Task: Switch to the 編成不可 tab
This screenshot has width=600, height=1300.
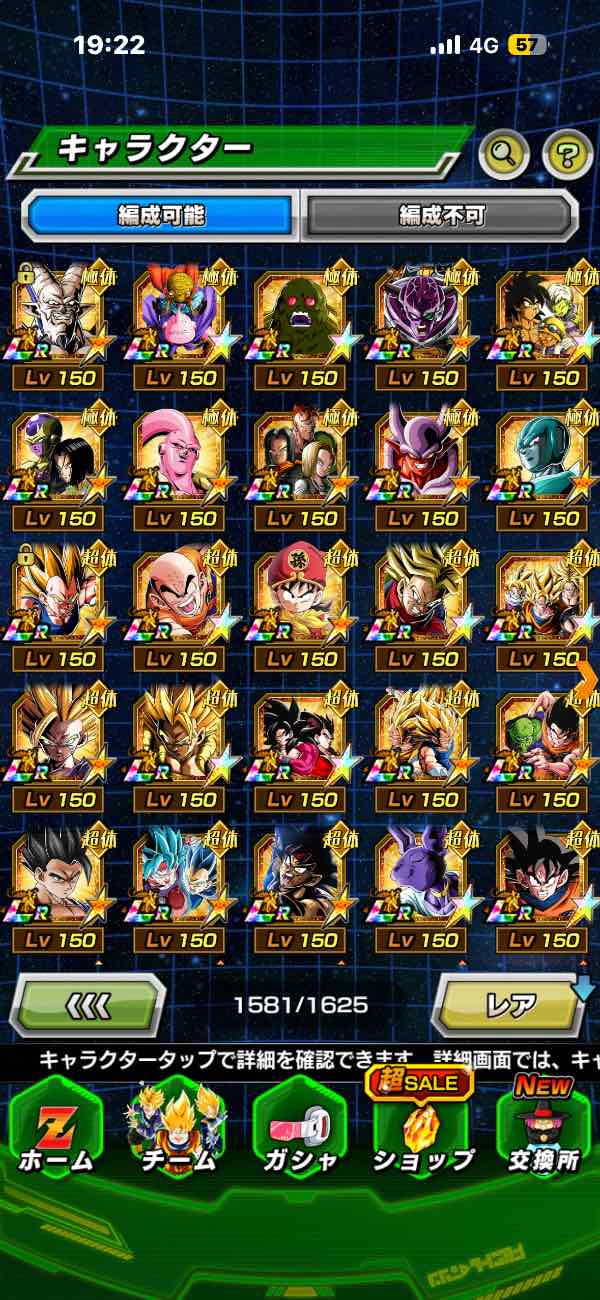Action: pyautogui.click(x=441, y=215)
